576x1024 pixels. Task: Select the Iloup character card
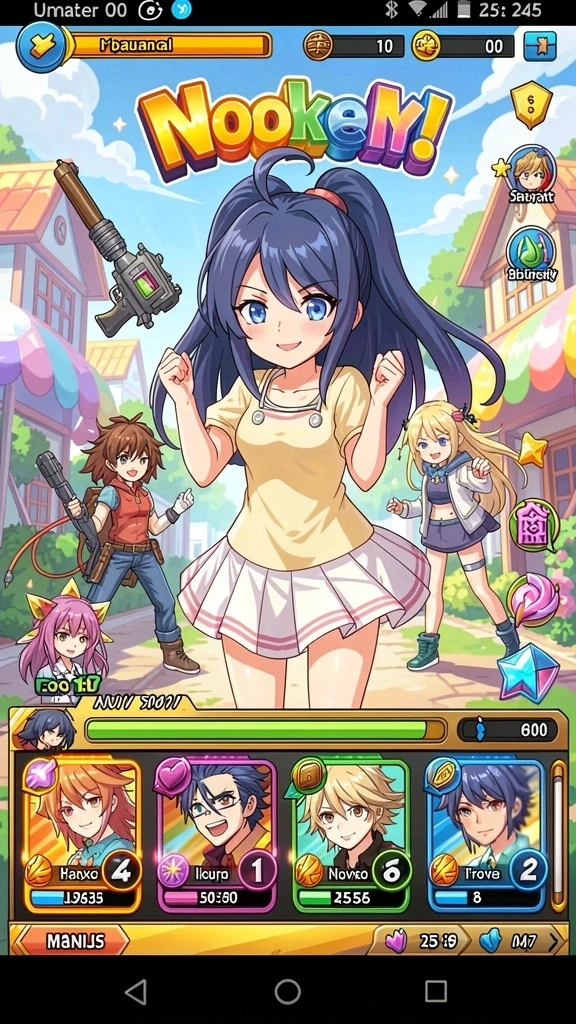217,835
